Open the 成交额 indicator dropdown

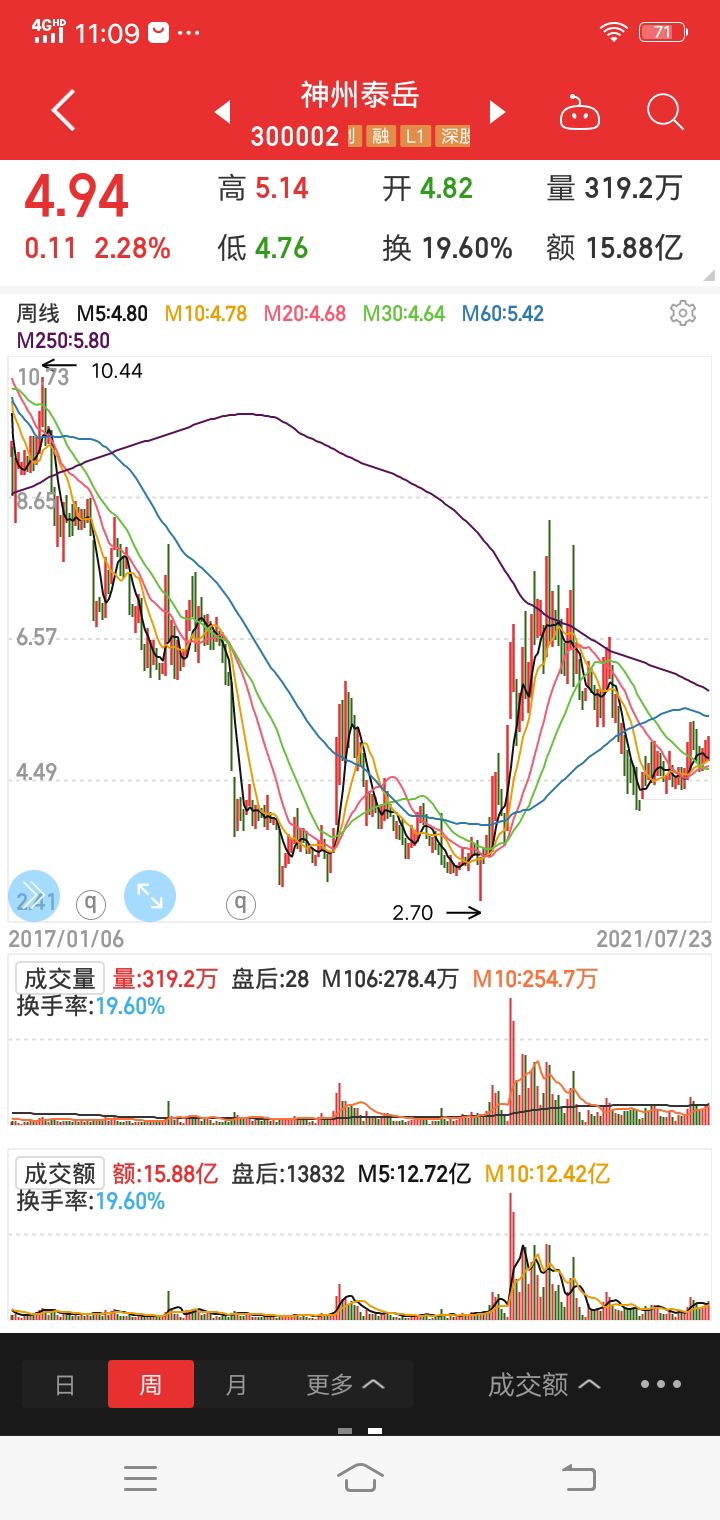click(544, 1385)
